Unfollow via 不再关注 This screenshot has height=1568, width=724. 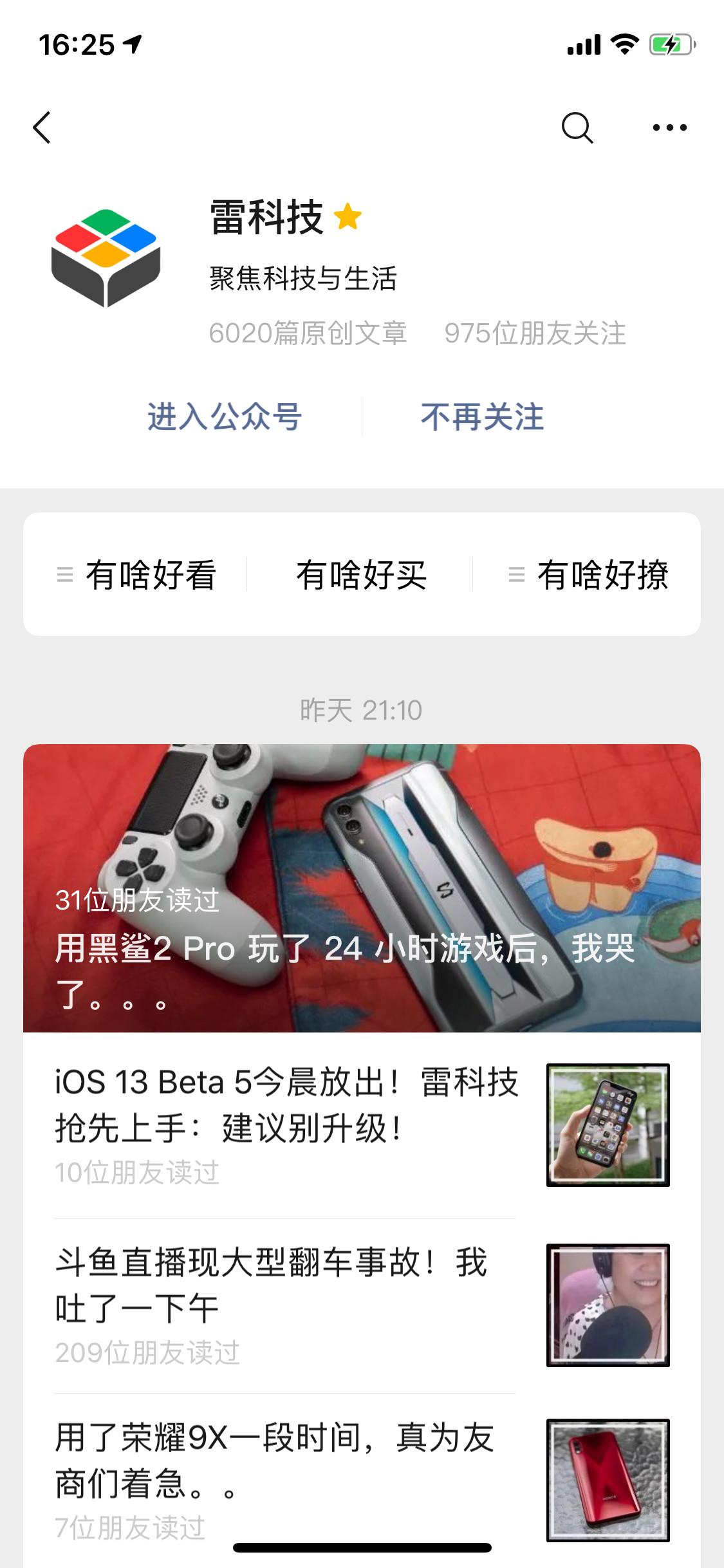[x=483, y=416]
